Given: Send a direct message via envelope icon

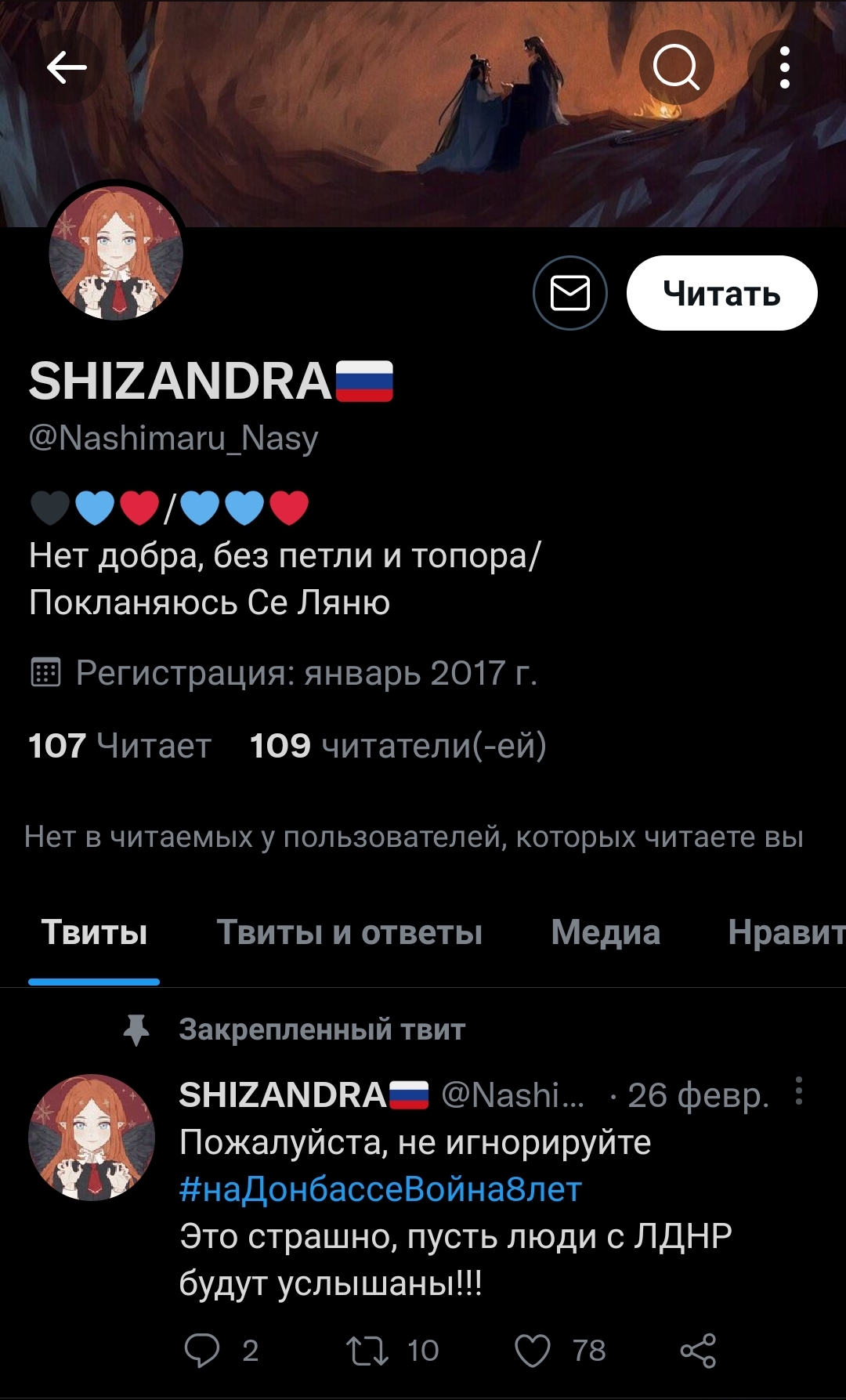Looking at the screenshot, I should pos(570,293).
